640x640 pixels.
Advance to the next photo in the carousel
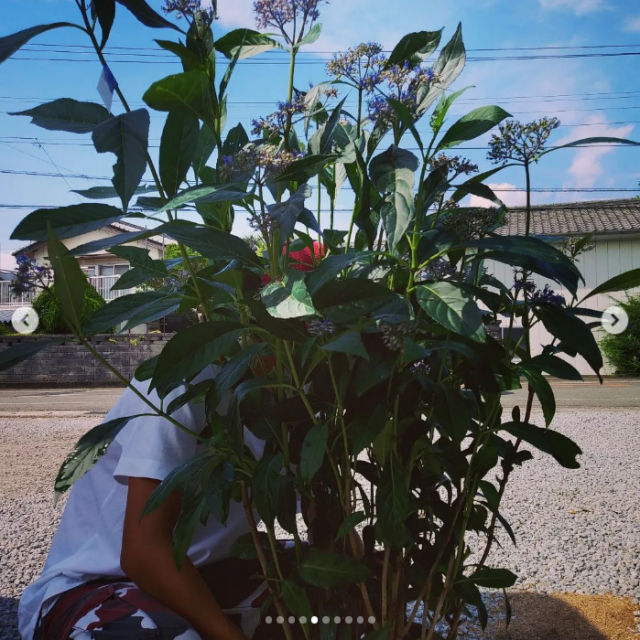click(x=614, y=320)
